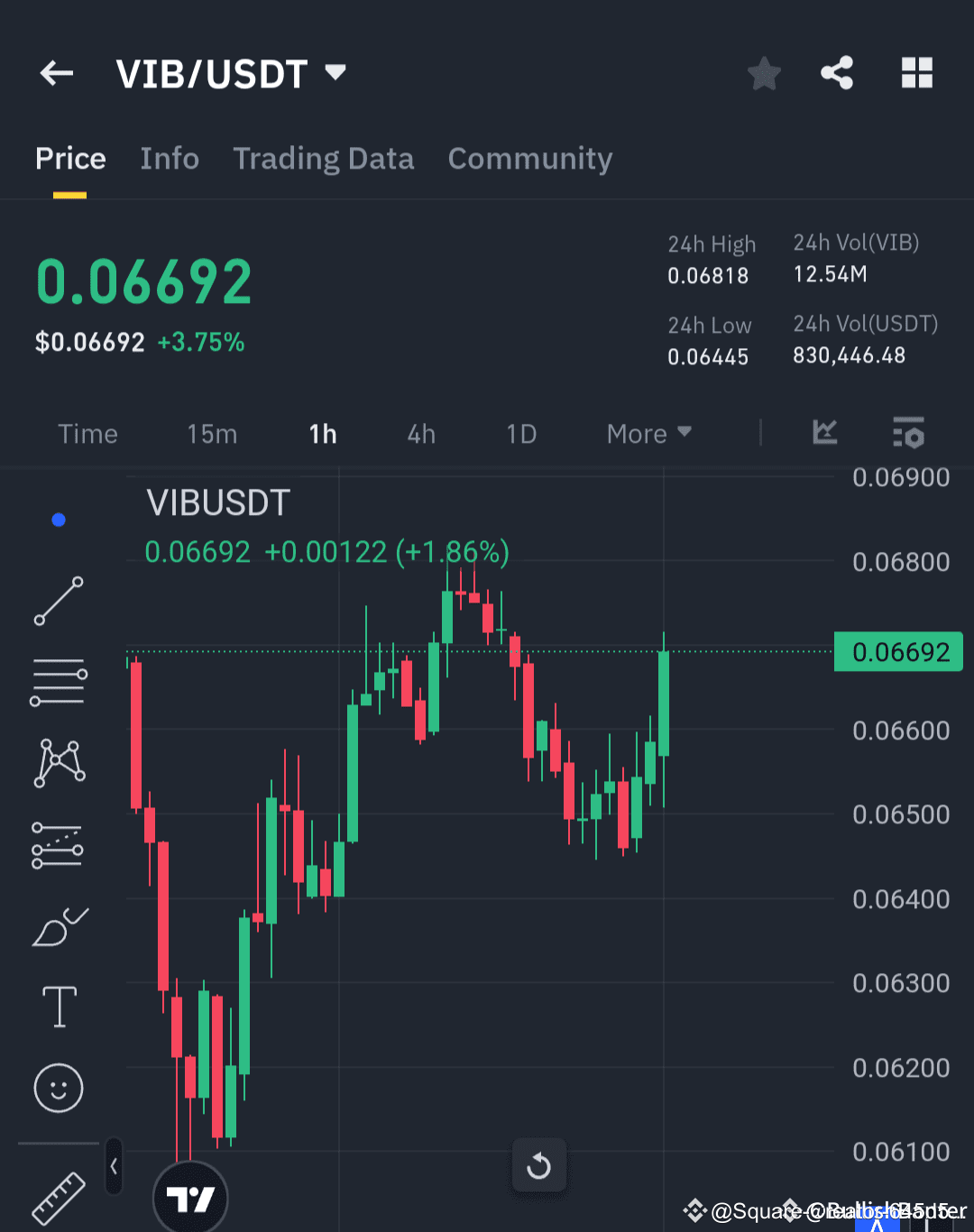Toggle the favorite star for VIB/USDT
The width and height of the screenshot is (974, 1232).
tap(764, 74)
